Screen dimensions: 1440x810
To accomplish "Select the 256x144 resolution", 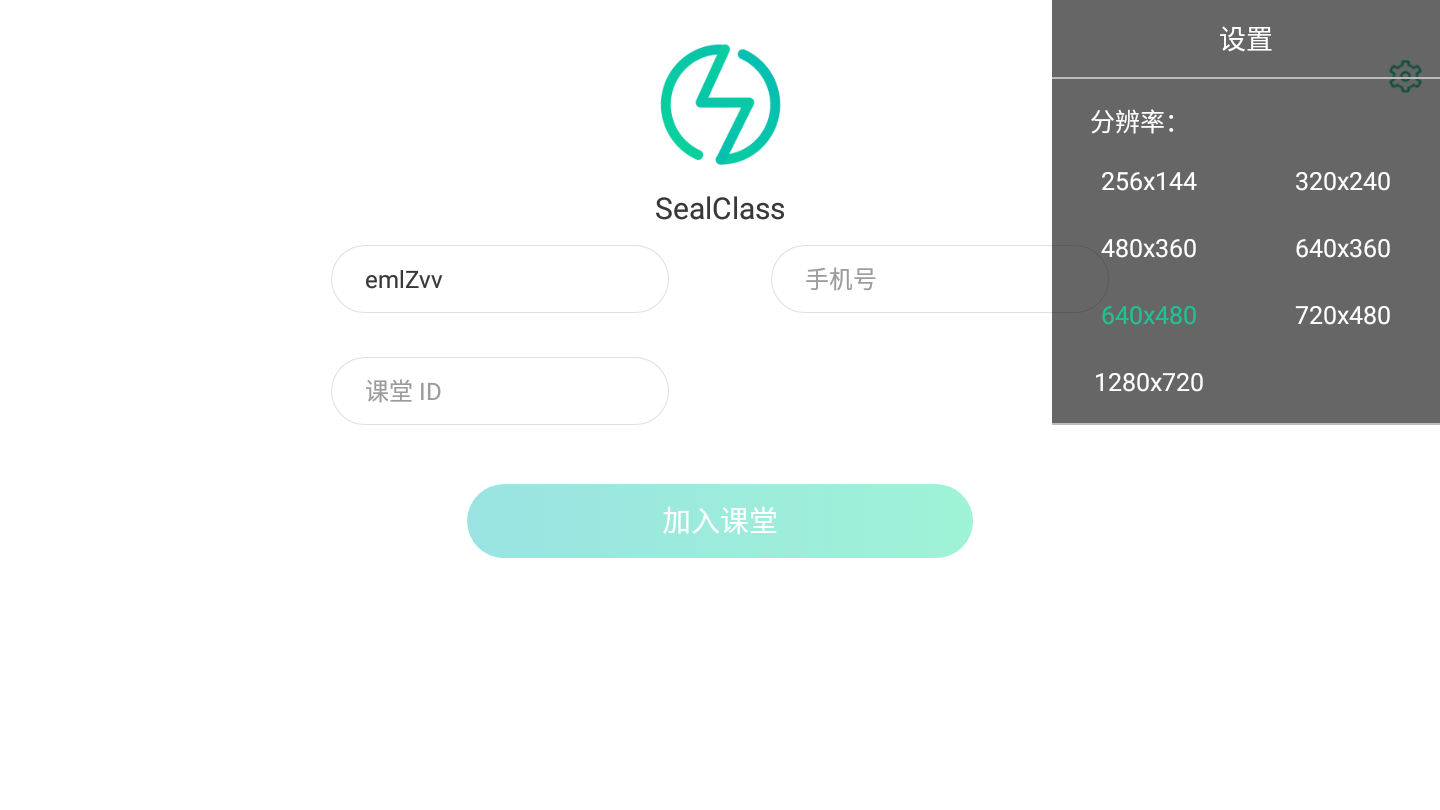I will 1148,181.
